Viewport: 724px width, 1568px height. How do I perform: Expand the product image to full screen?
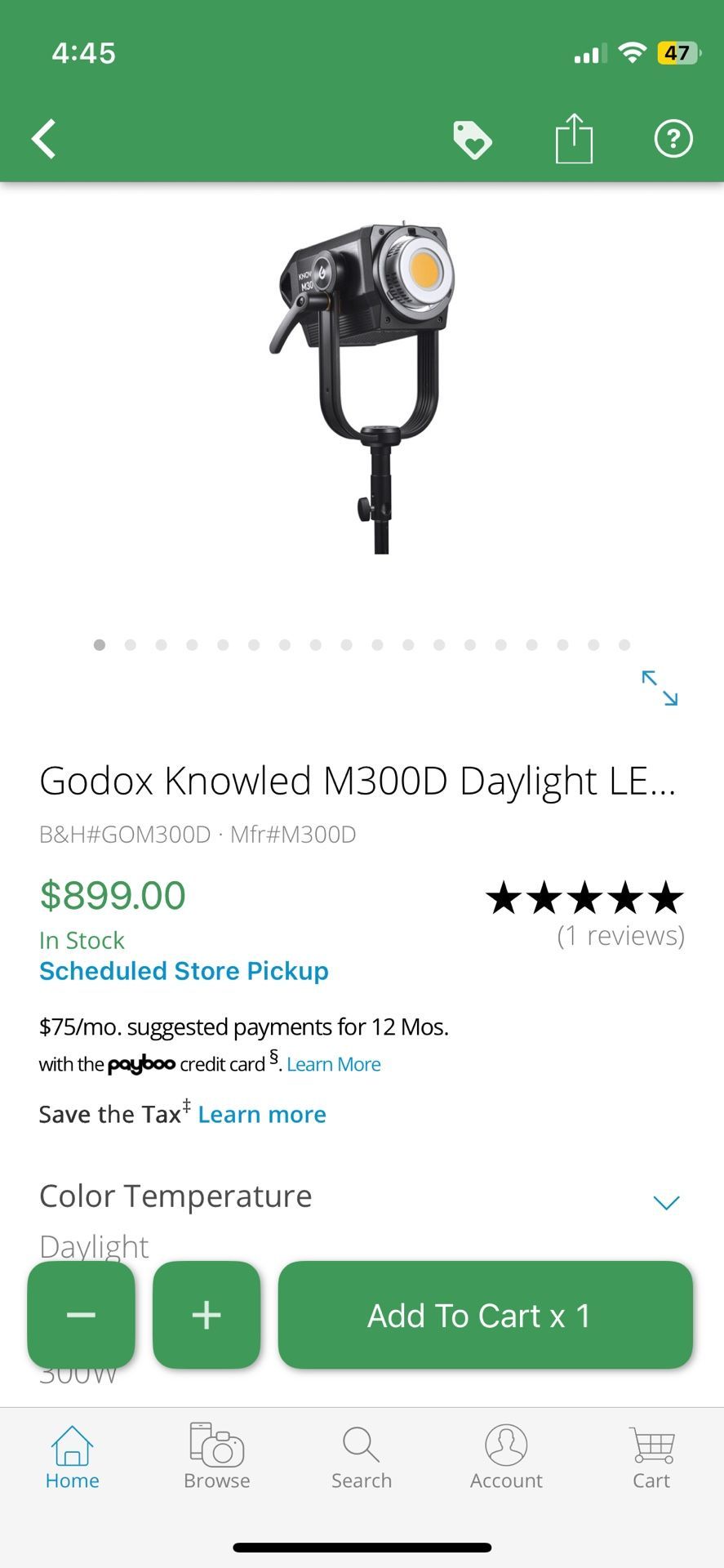(660, 688)
